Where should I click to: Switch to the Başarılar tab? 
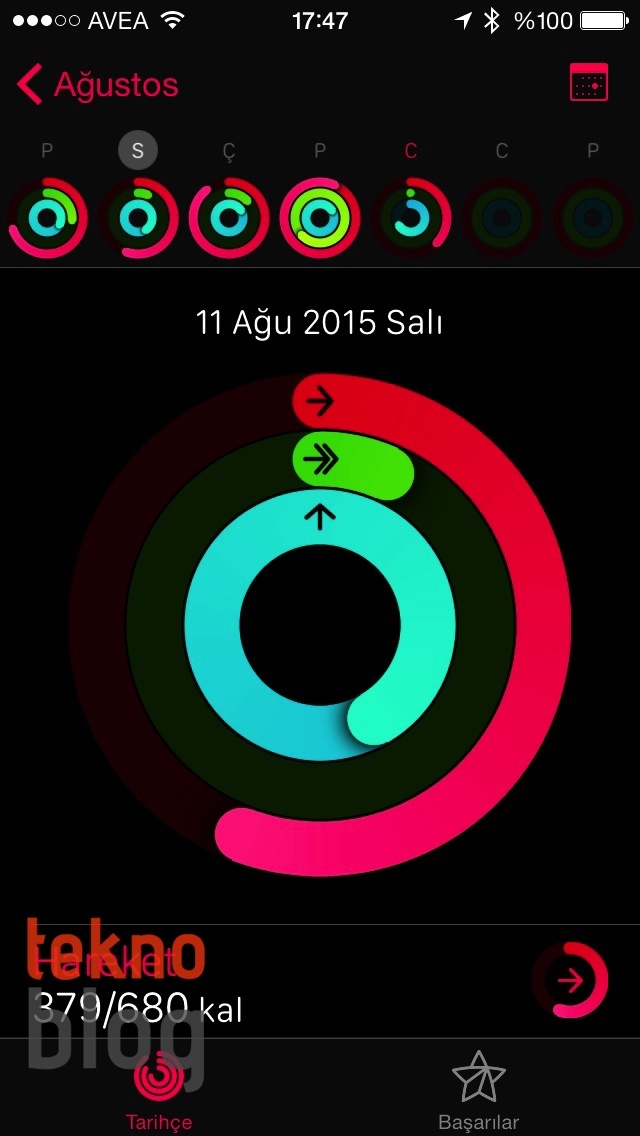pos(479,1090)
